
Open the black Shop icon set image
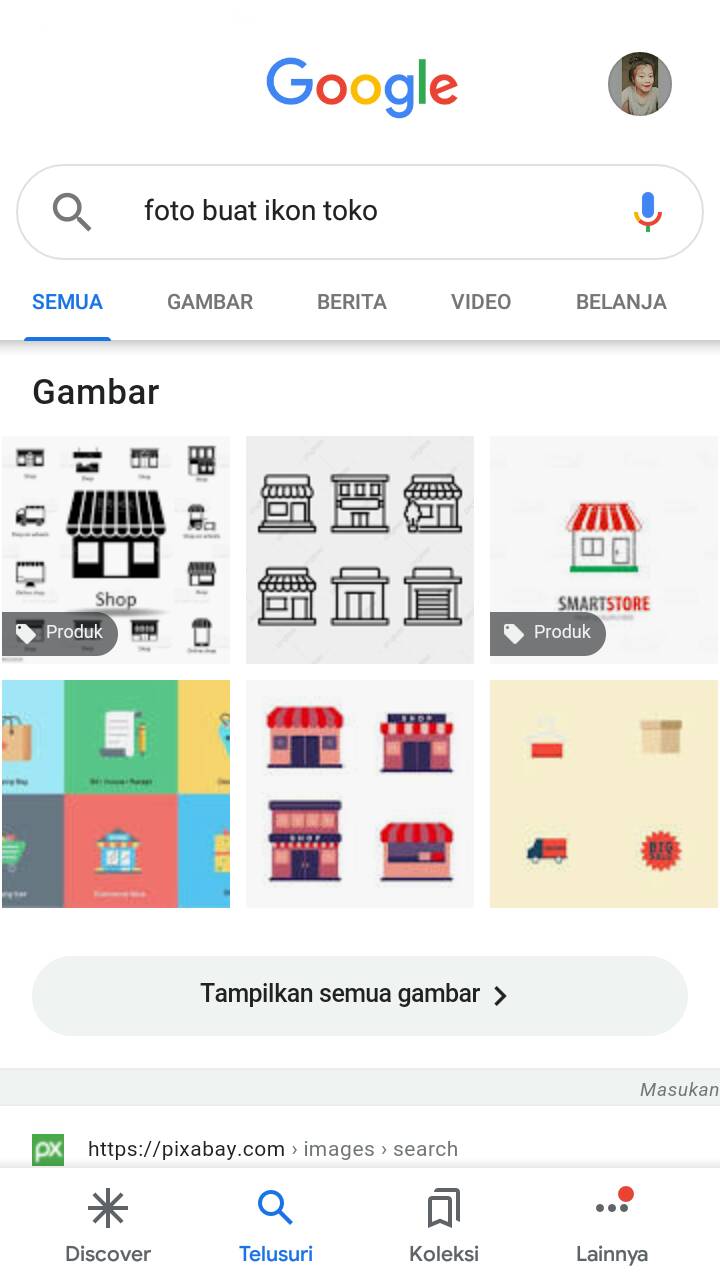tap(116, 549)
